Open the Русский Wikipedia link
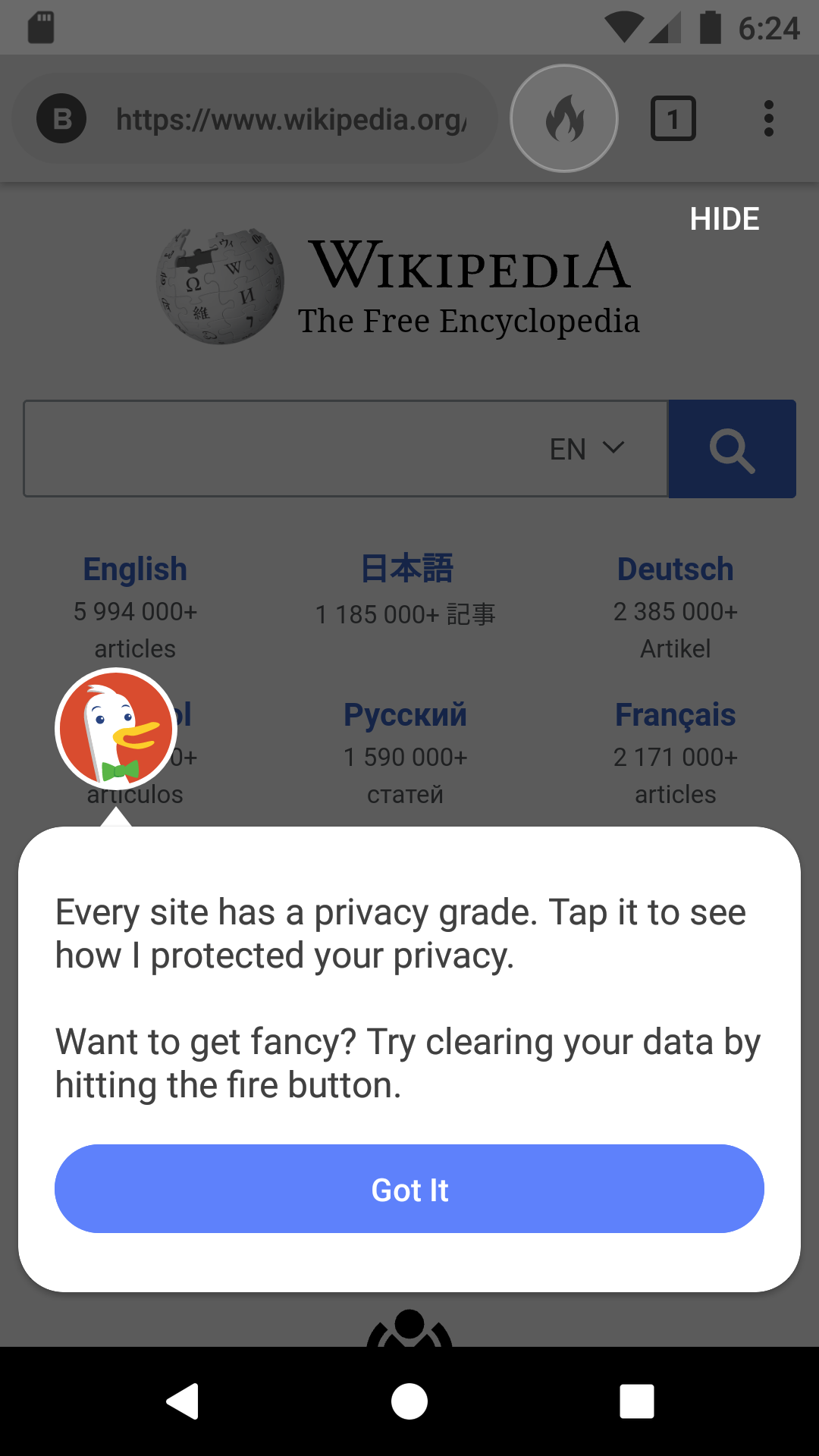 (x=405, y=715)
